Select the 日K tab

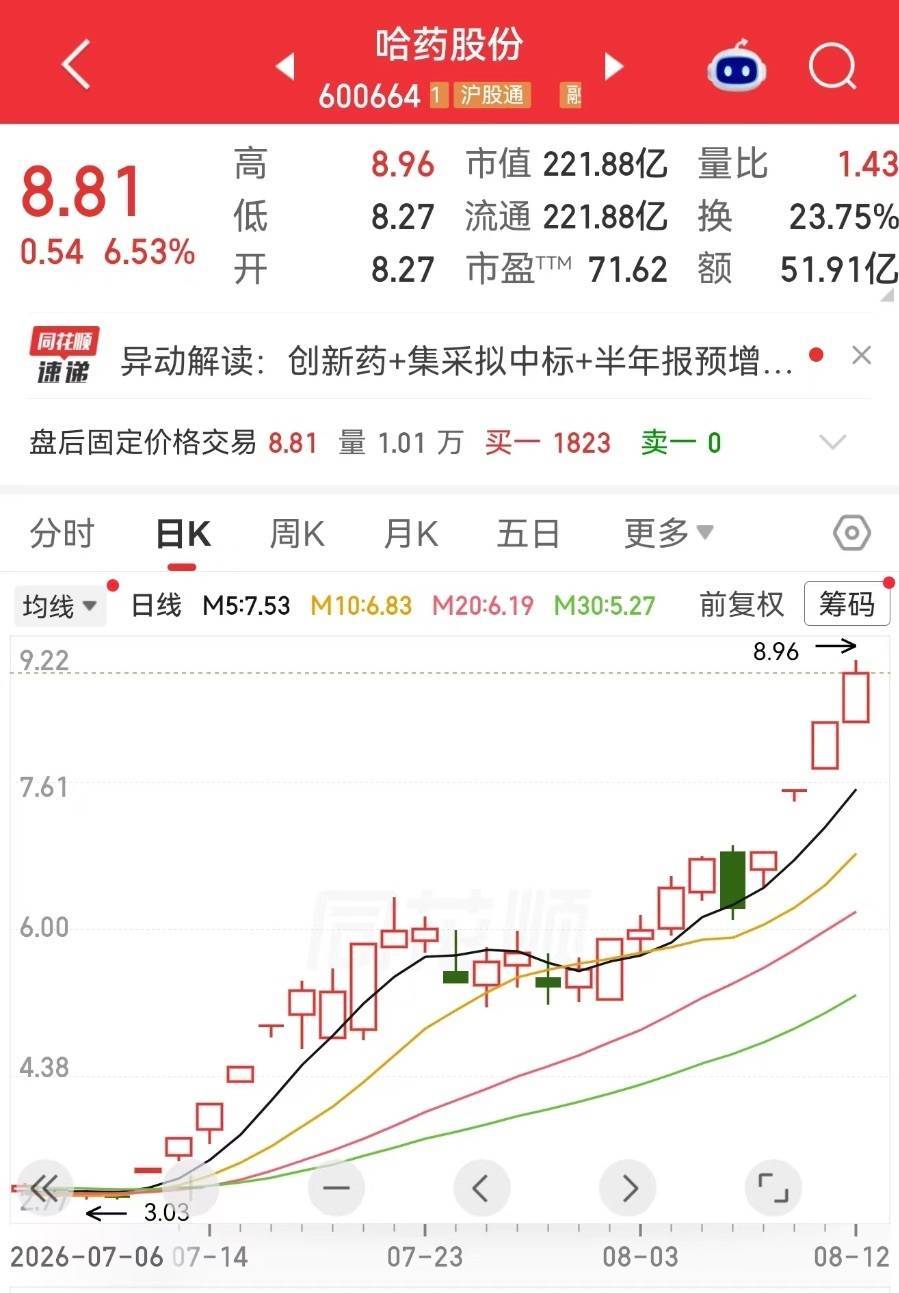[183, 534]
